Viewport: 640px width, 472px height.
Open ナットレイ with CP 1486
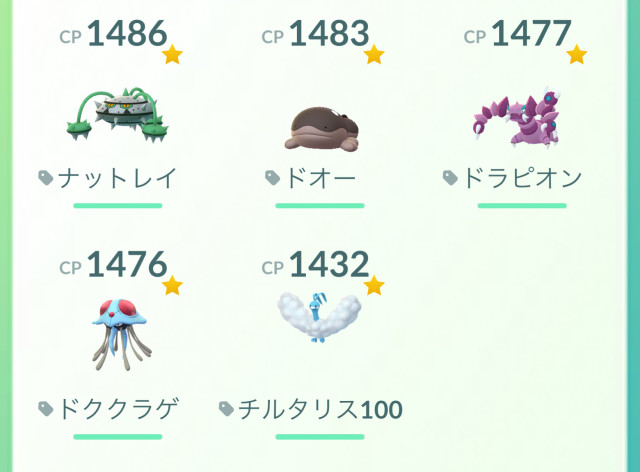point(118,118)
